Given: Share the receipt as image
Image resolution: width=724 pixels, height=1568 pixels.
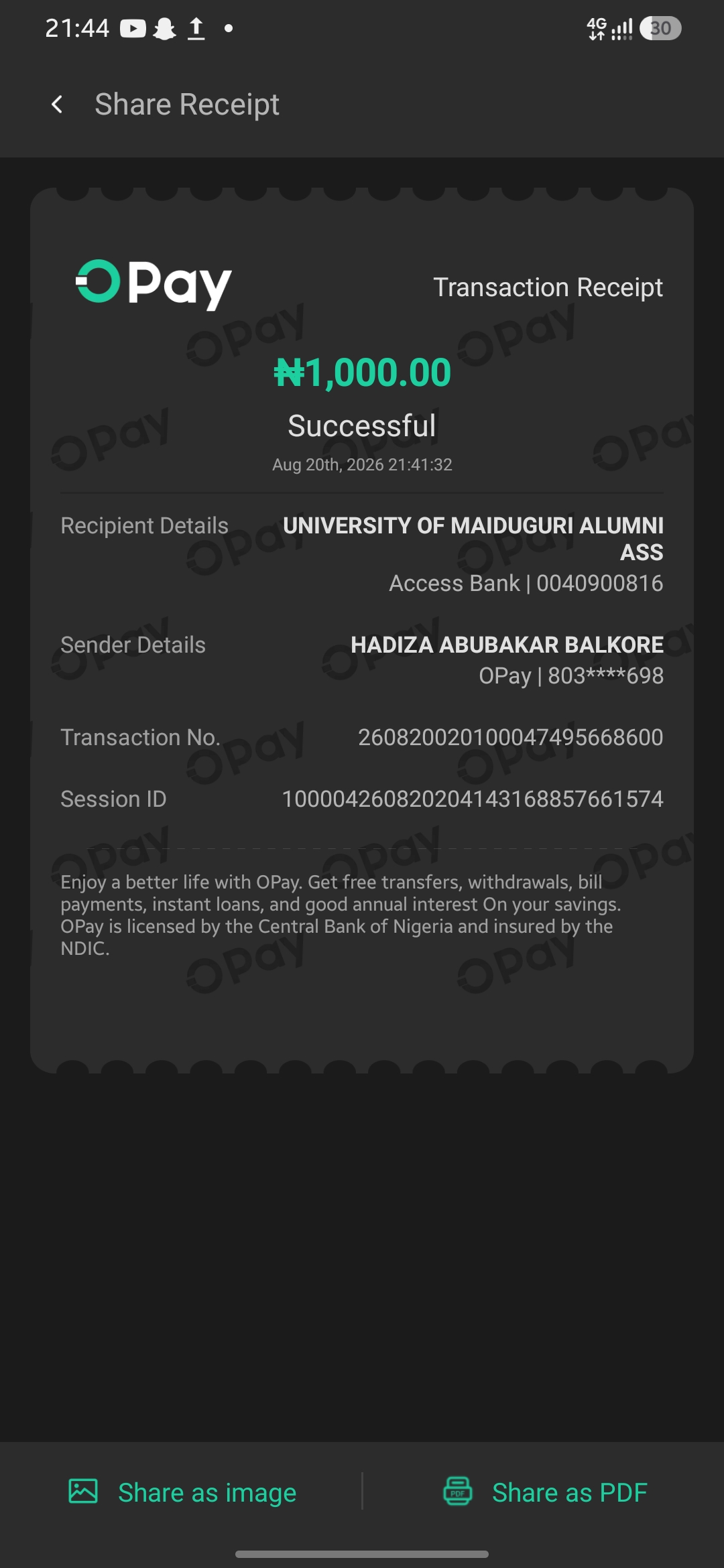Looking at the screenshot, I should click(182, 1492).
